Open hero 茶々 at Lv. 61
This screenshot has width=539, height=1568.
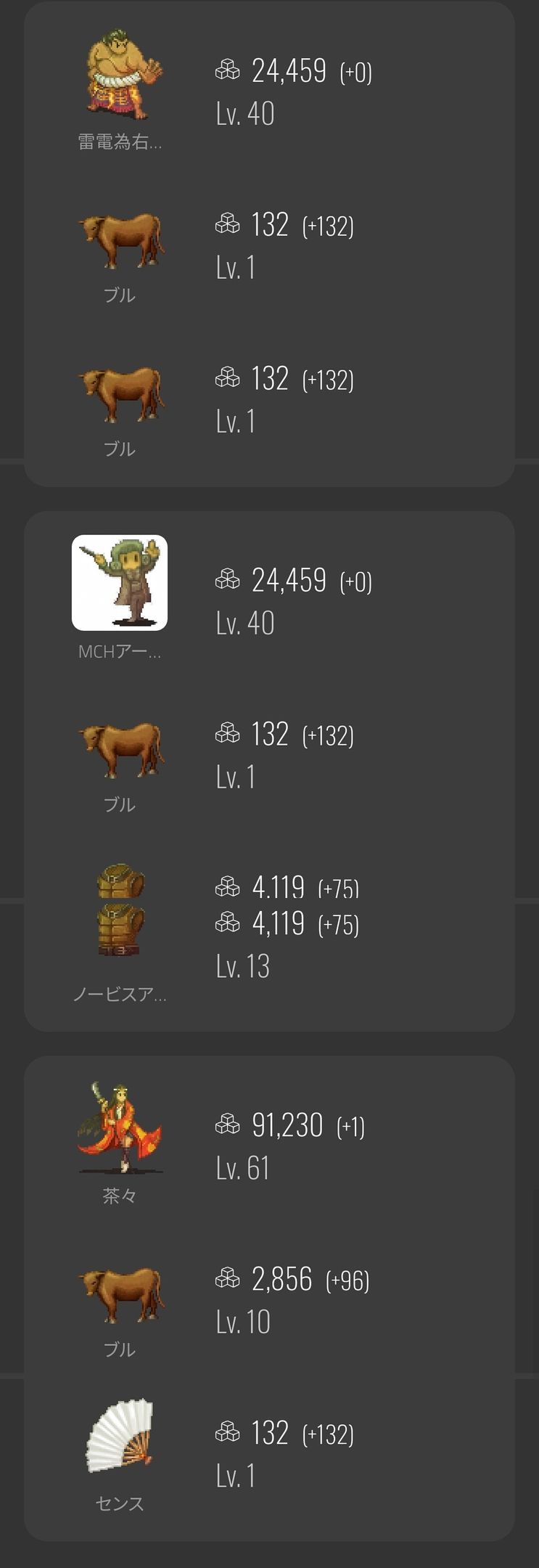120,1127
